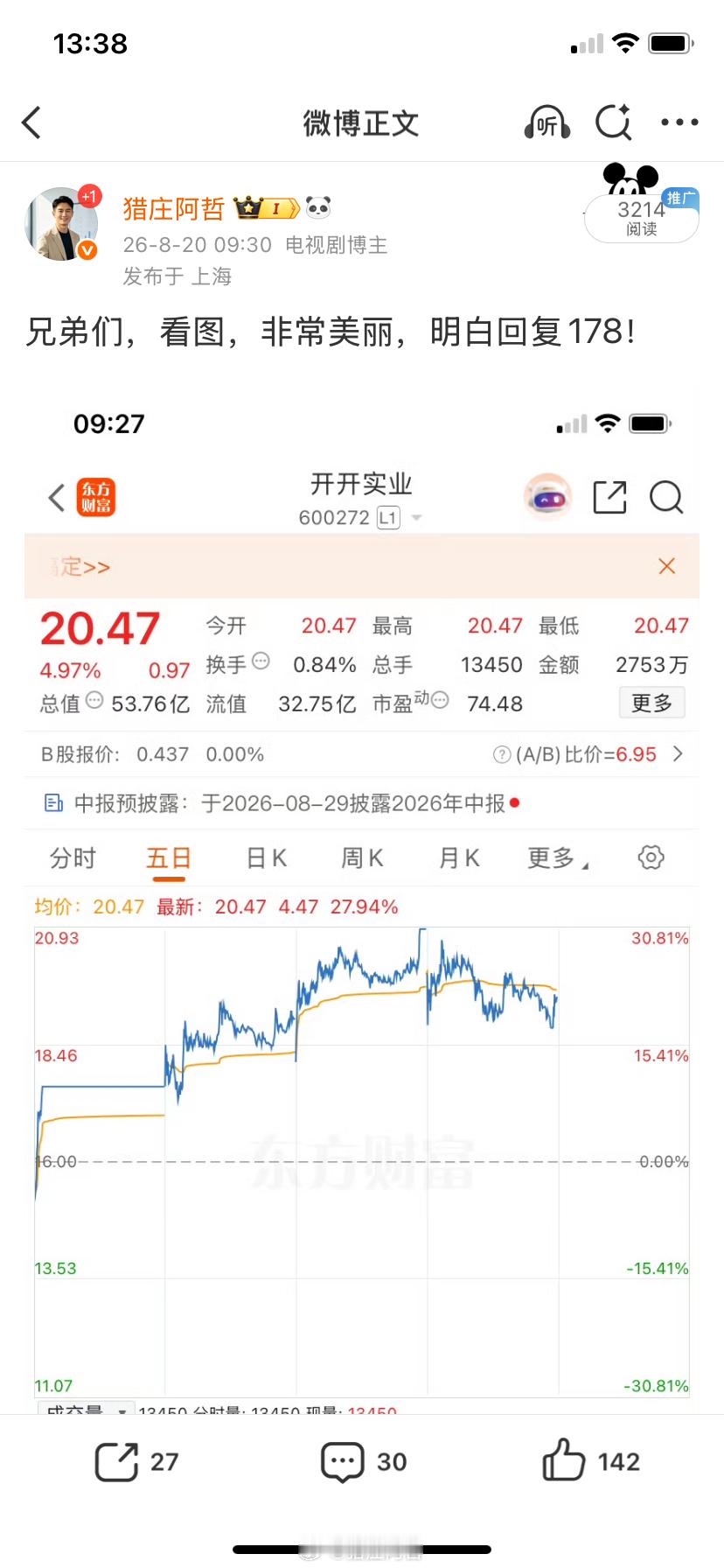
Task: Like this Weibo post
Action: click(591, 1460)
